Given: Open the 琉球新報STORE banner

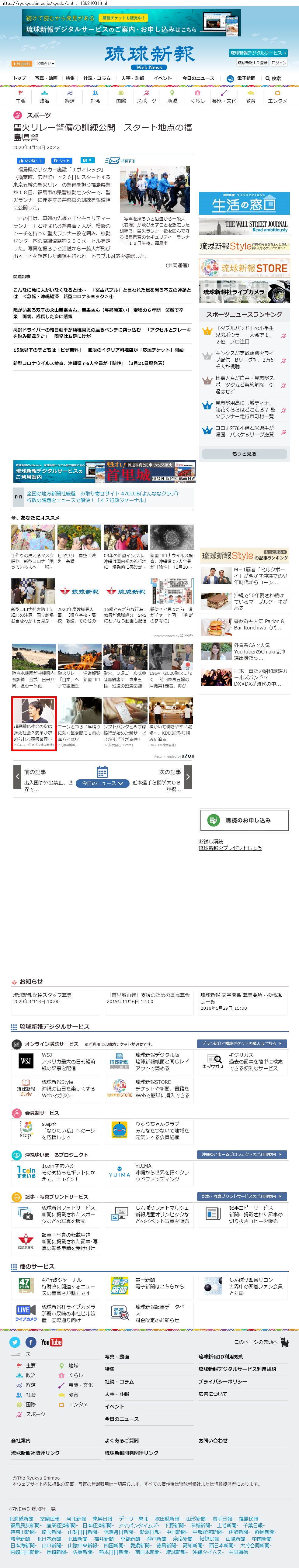Looking at the screenshot, I should point(244,268).
